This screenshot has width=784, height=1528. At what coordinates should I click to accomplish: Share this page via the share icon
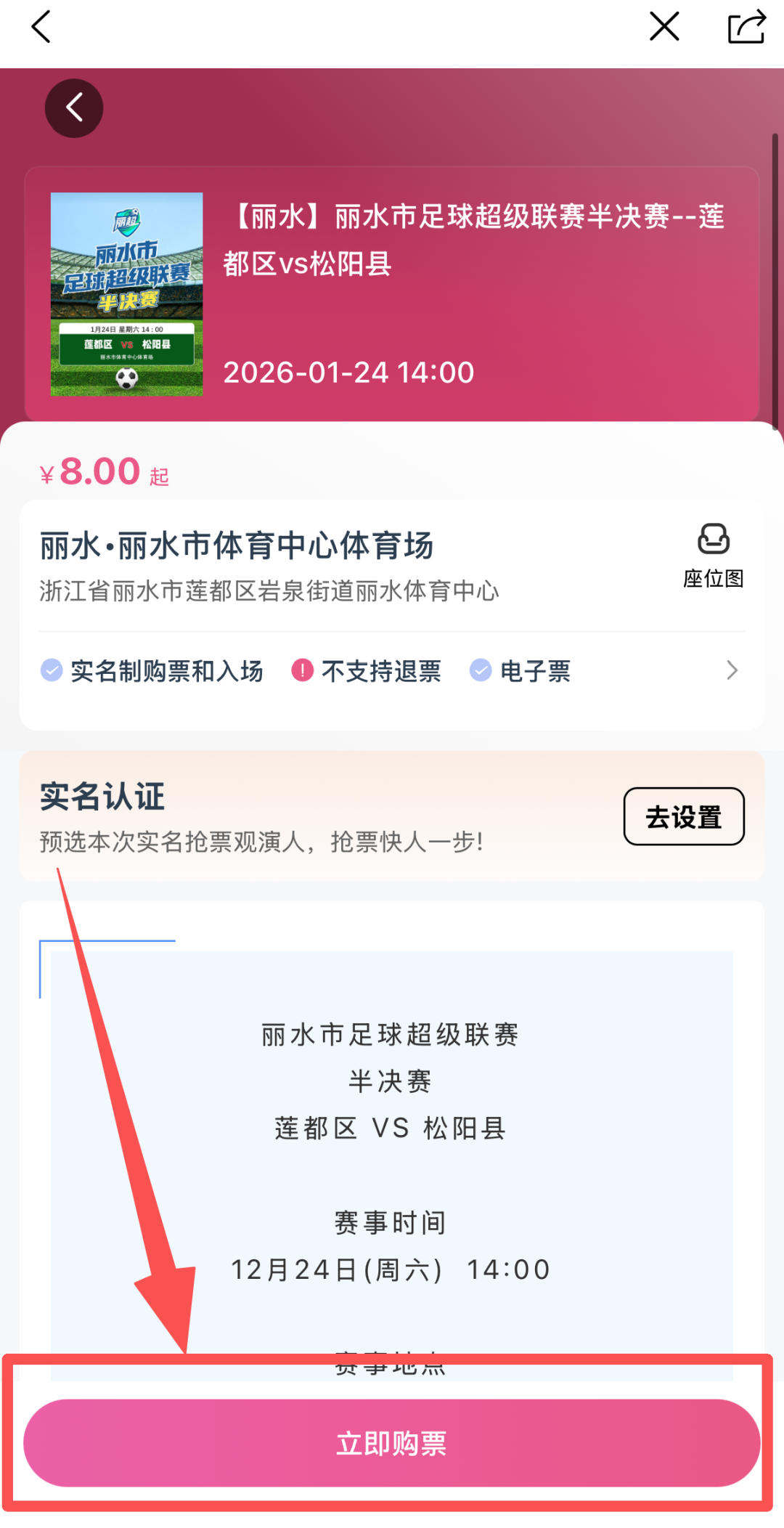tap(746, 28)
